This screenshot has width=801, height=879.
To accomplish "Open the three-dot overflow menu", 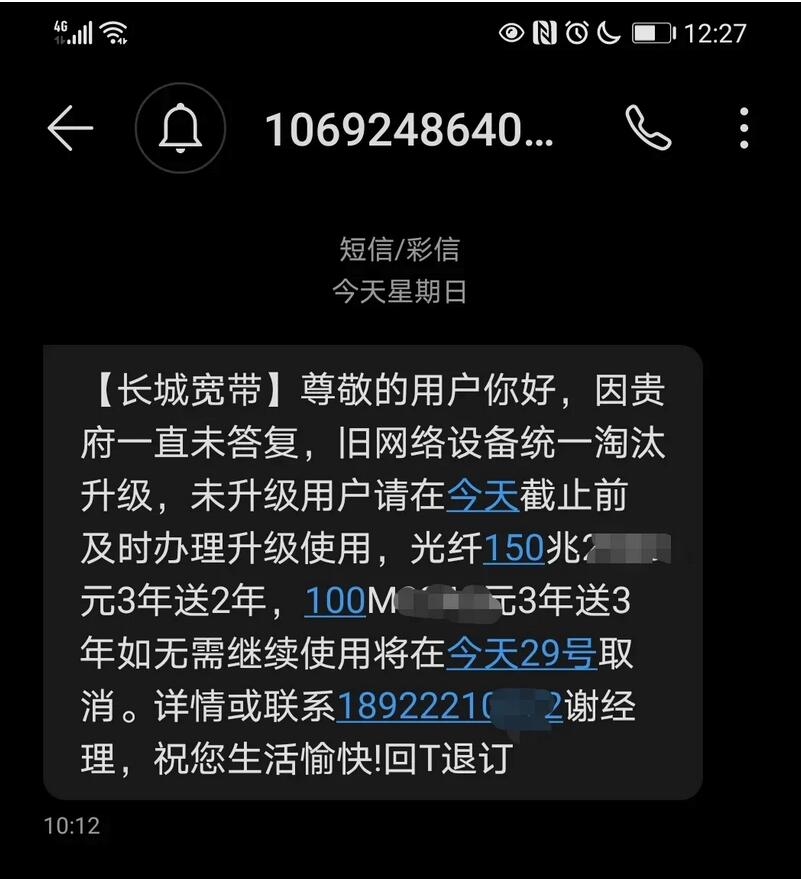I will pos(743,128).
